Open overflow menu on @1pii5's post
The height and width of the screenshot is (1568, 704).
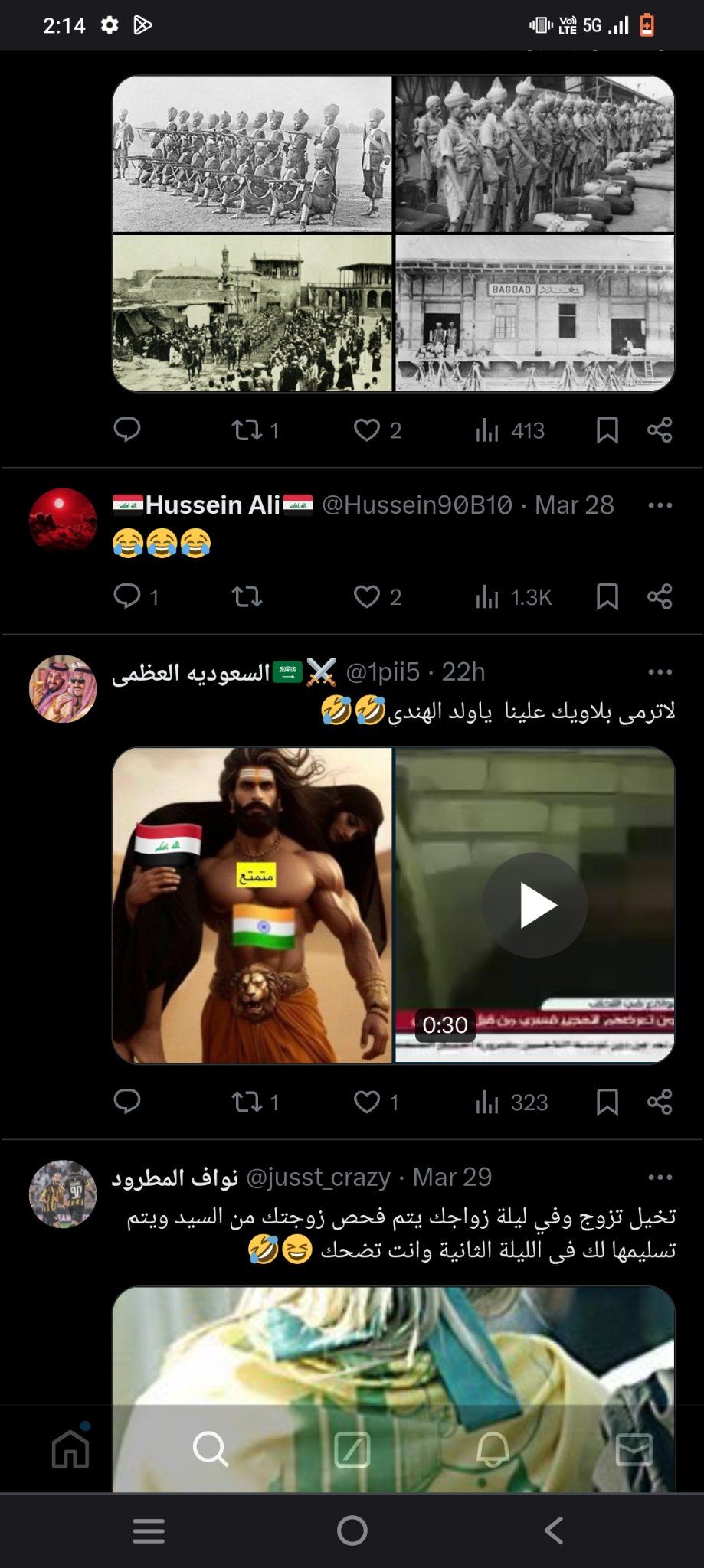660,672
